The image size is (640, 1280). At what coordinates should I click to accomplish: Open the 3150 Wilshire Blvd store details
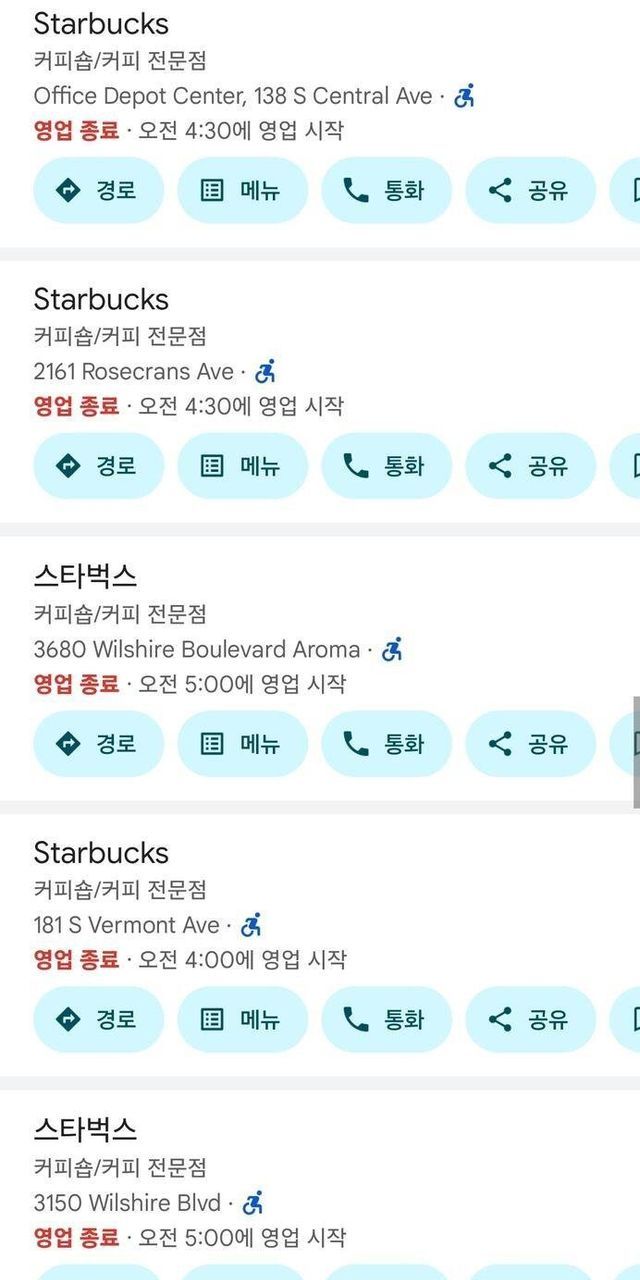(x=86, y=1130)
